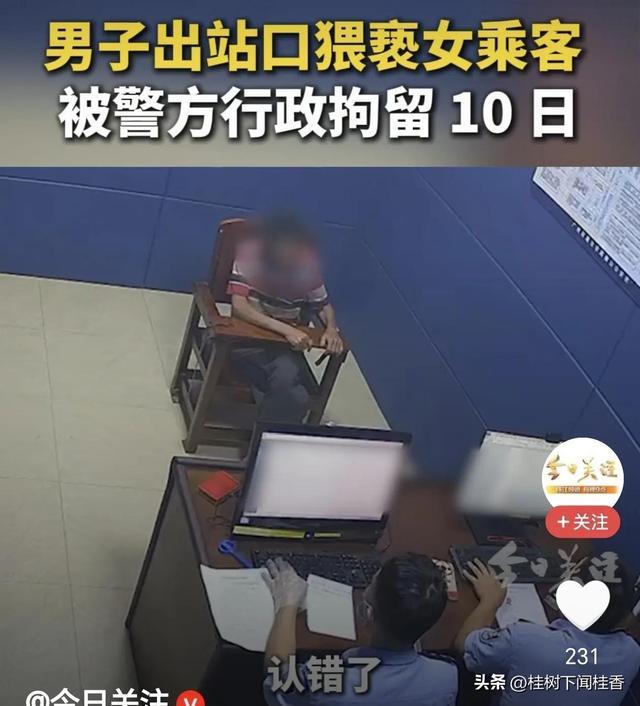The height and width of the screenshot is (706, 640).
Task: Follow the account with +关注
Action: [583, 522]
